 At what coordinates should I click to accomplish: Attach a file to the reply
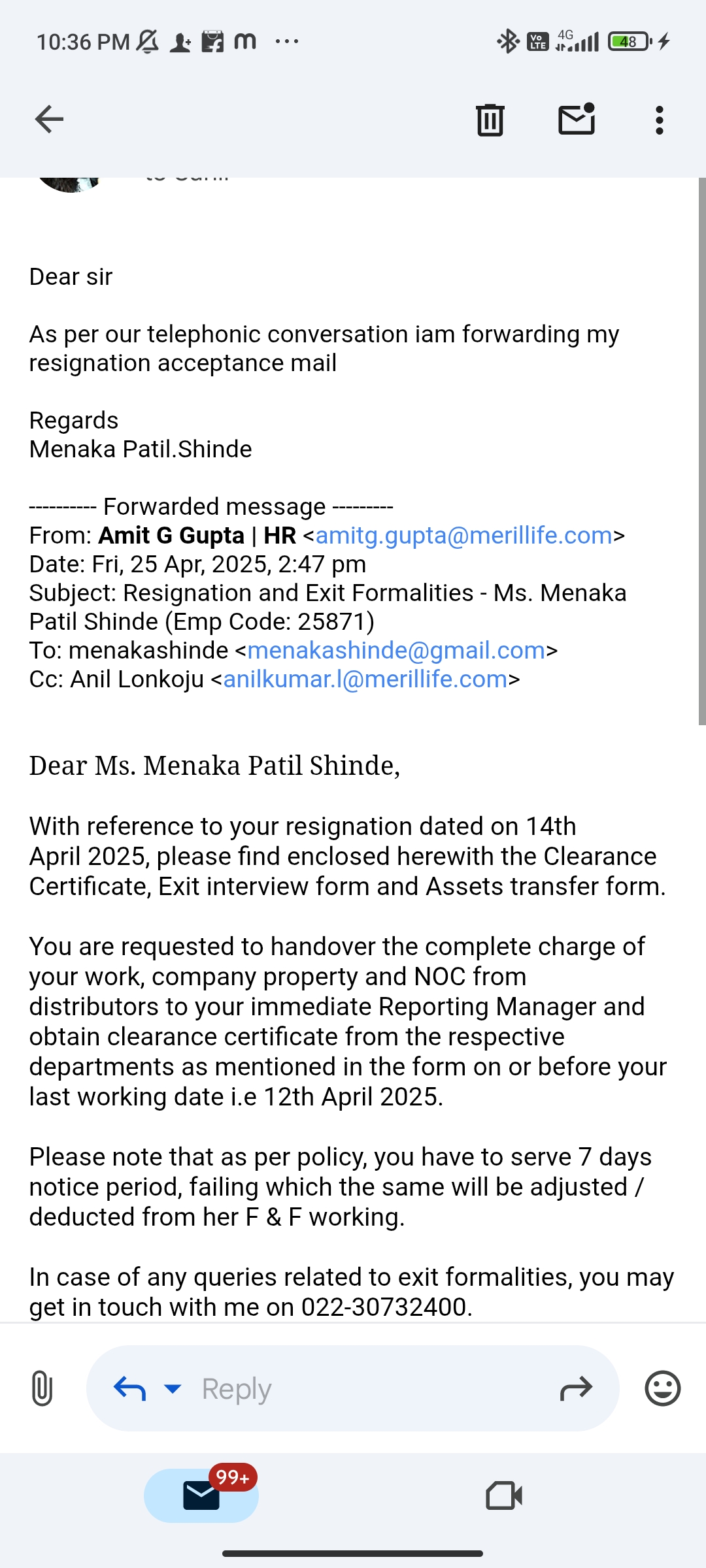point(42,1388)
